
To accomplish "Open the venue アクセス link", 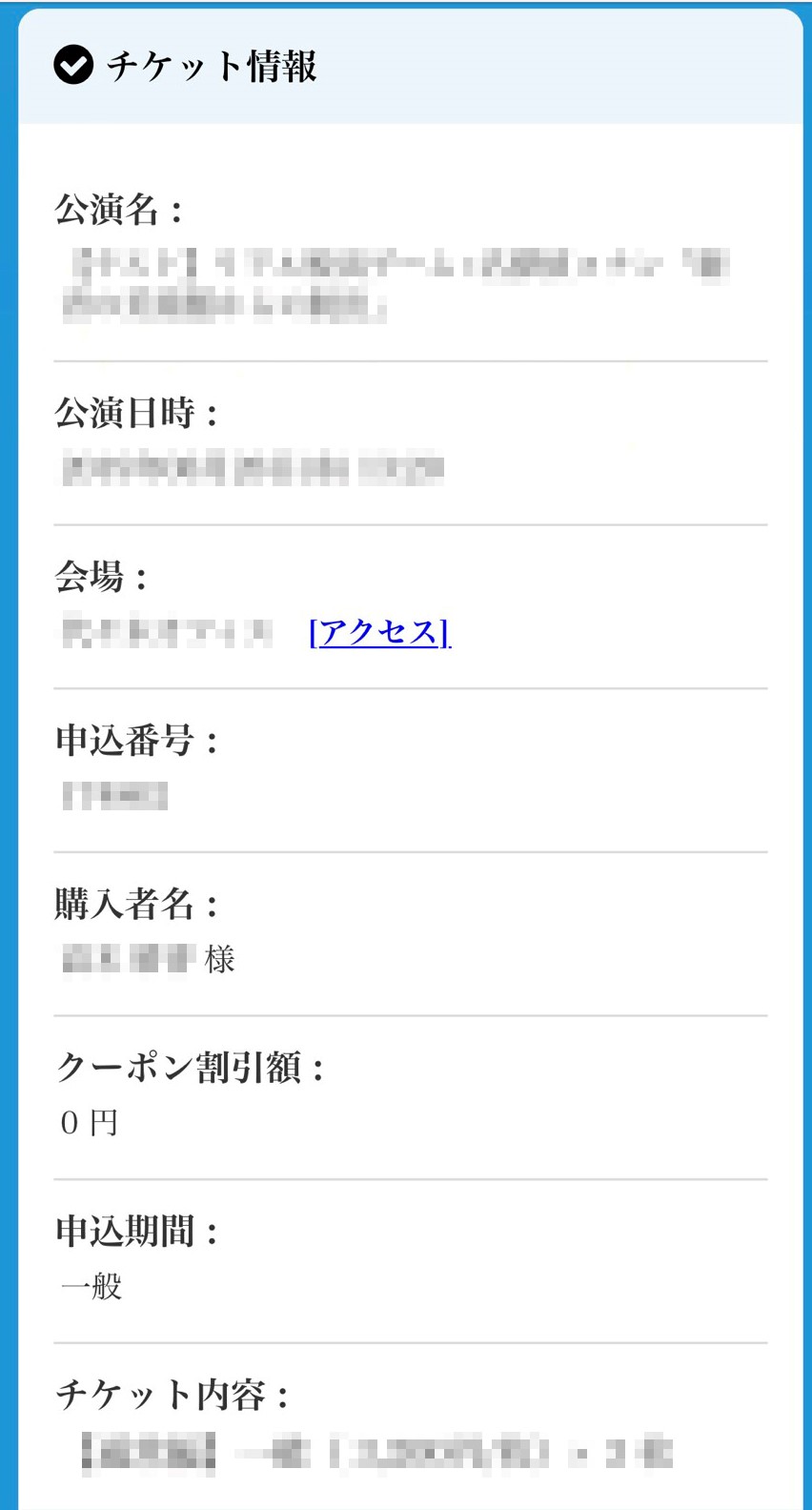I will point(379,632).
